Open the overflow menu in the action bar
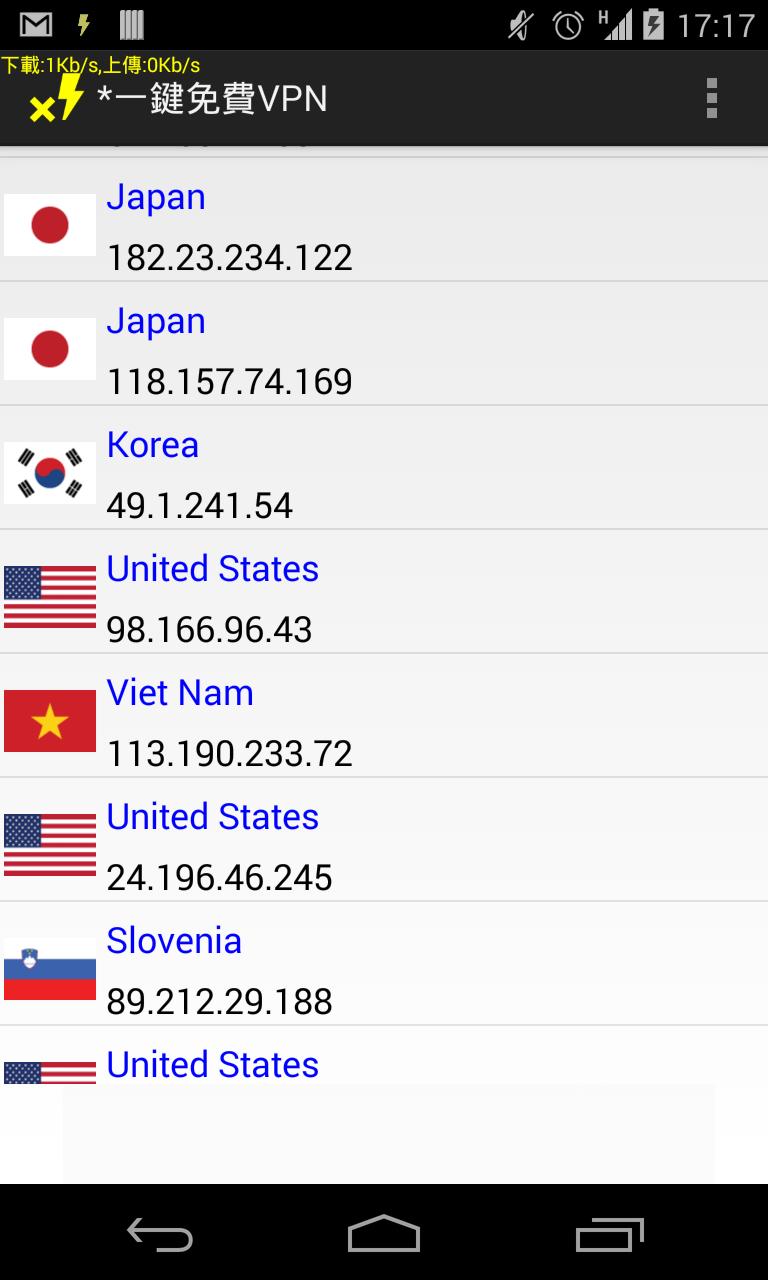 coord(713,99)
